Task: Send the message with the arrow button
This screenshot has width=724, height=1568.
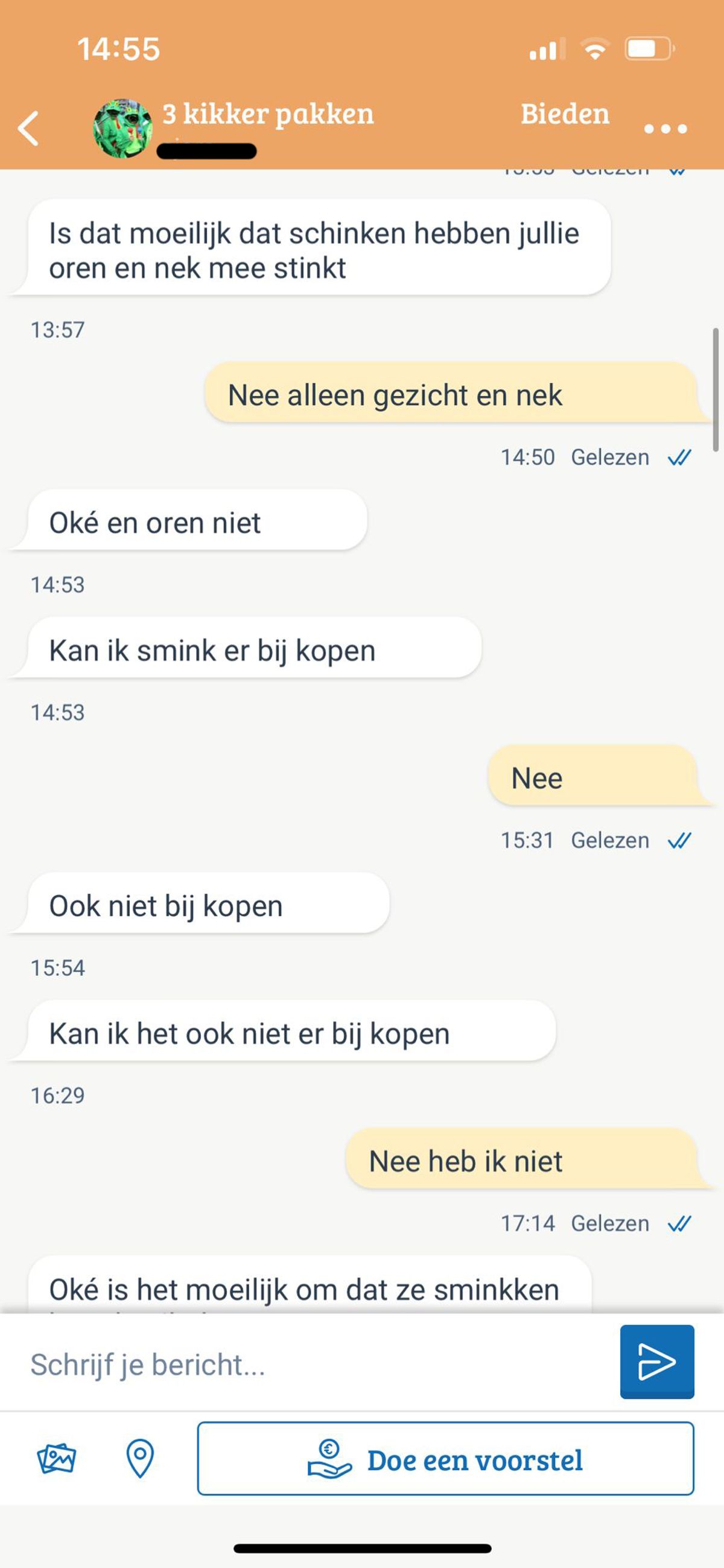Action: click(x=656, y=1362)
